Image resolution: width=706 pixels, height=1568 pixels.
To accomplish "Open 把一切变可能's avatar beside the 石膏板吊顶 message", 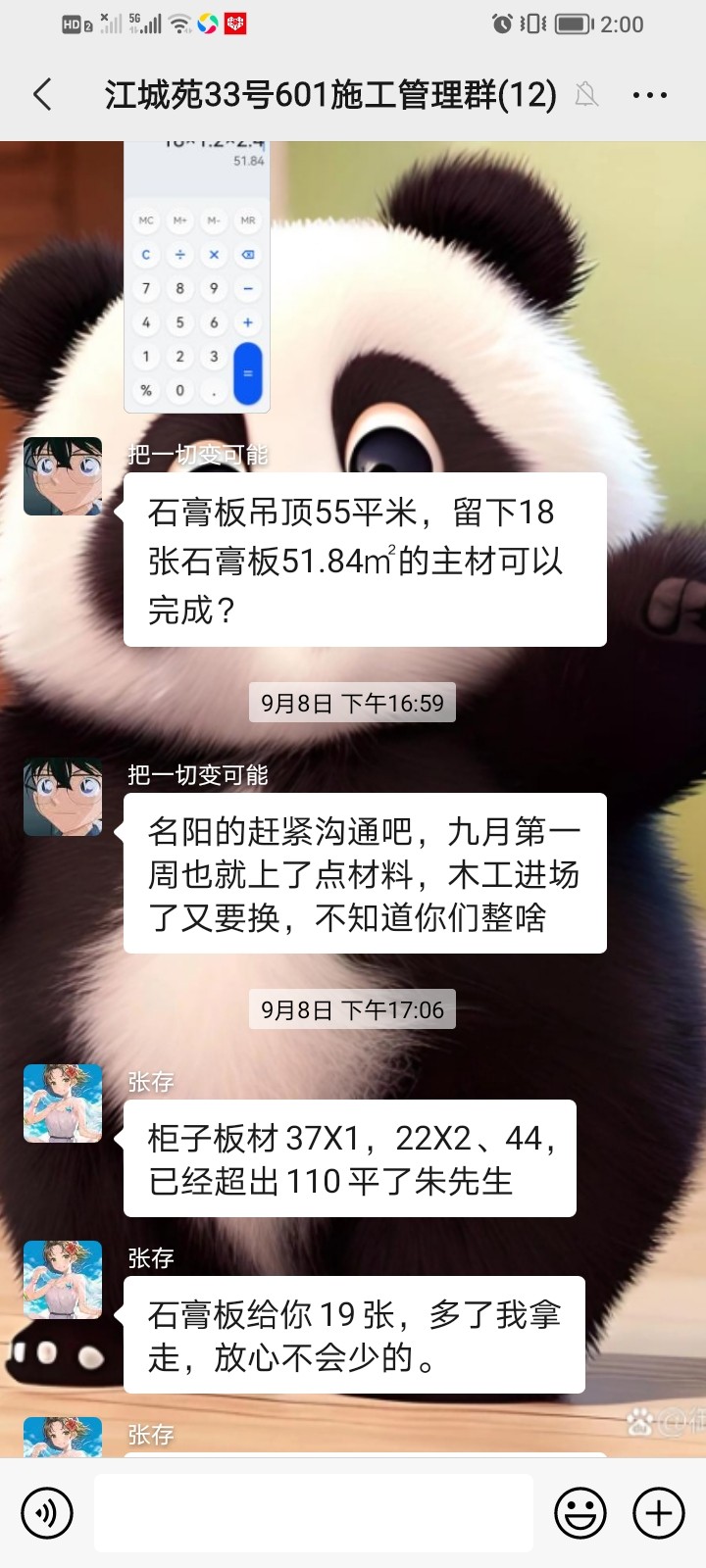I will click(x=63, y=476).
